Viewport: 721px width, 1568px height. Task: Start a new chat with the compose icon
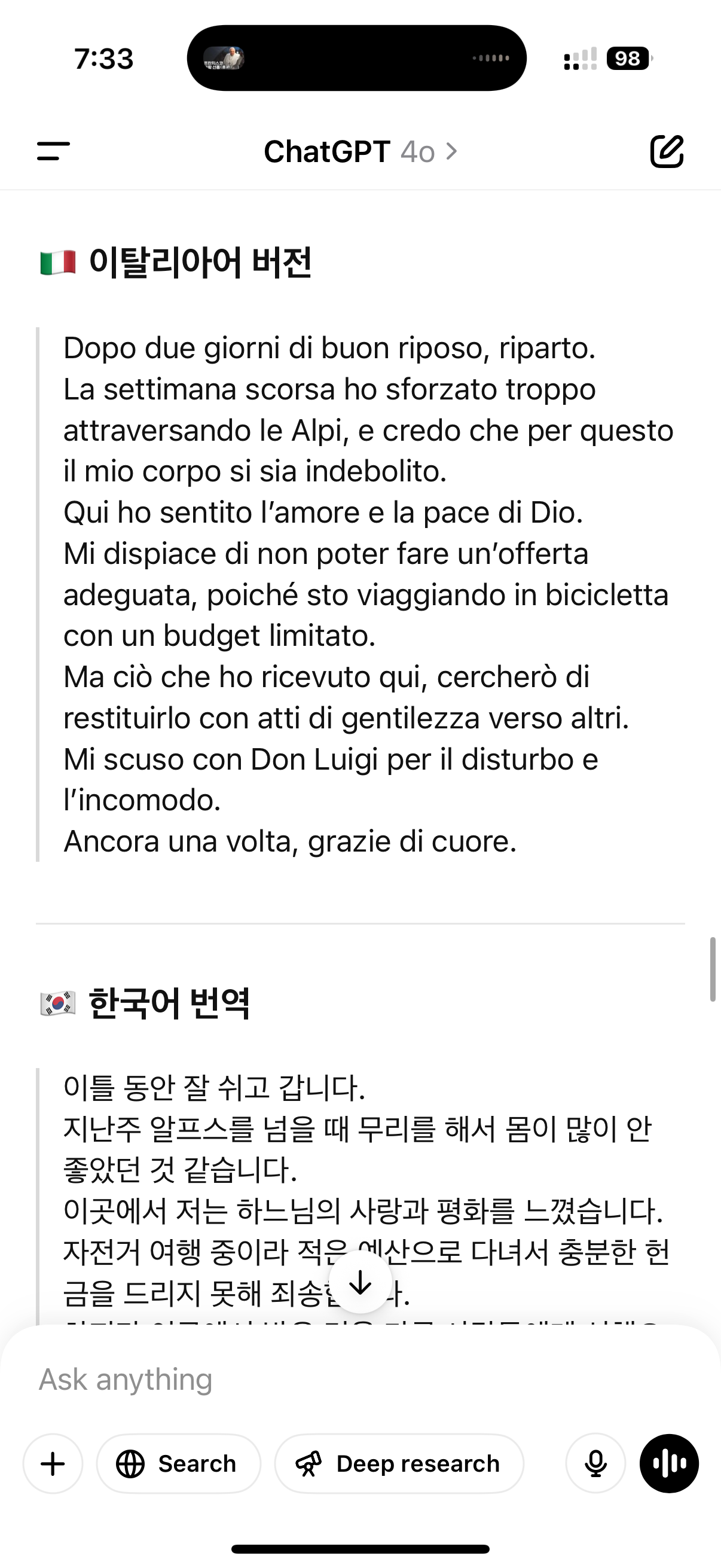tap(667, 151)
